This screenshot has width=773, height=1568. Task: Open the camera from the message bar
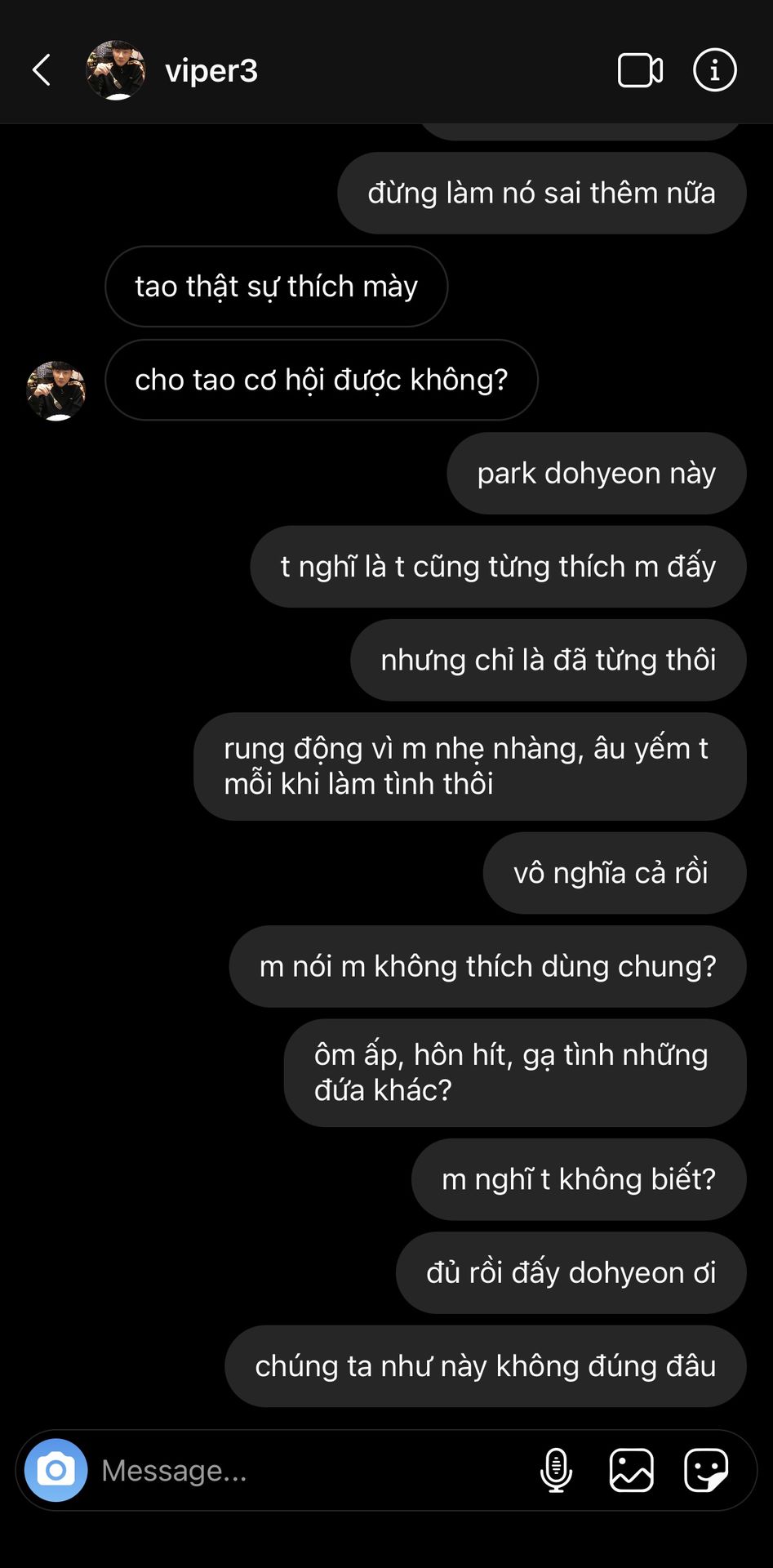click(x=56, y=1470)
